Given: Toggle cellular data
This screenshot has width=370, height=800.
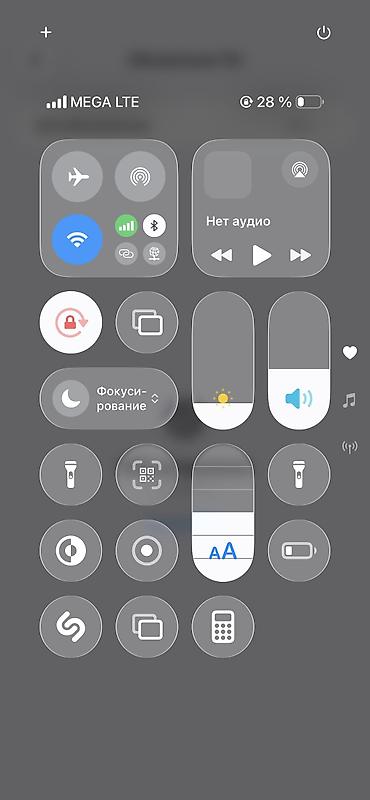Looking at the screenshot, I should coord(126,226).
